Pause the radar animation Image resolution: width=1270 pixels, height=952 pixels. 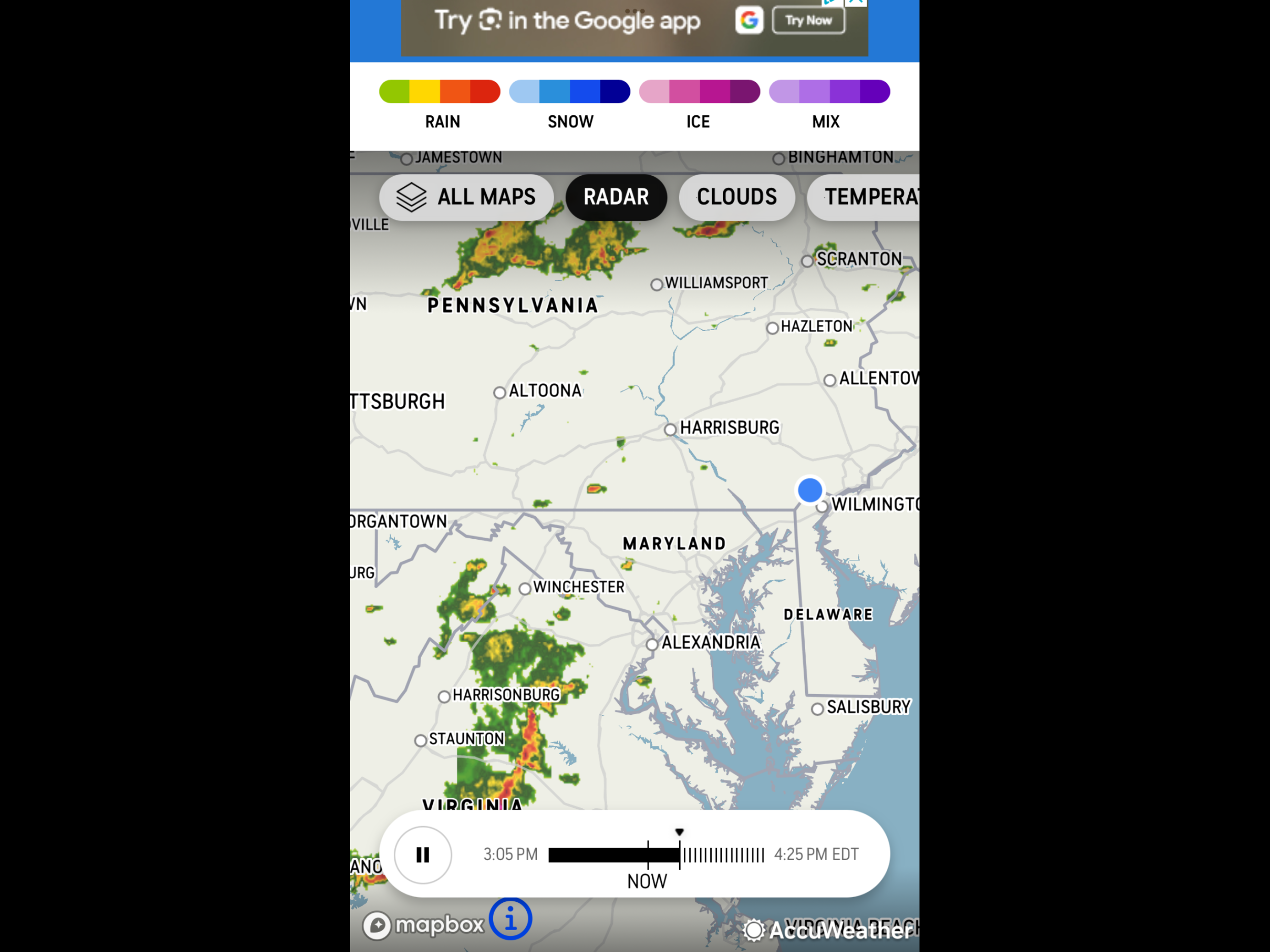click(423, 855)
